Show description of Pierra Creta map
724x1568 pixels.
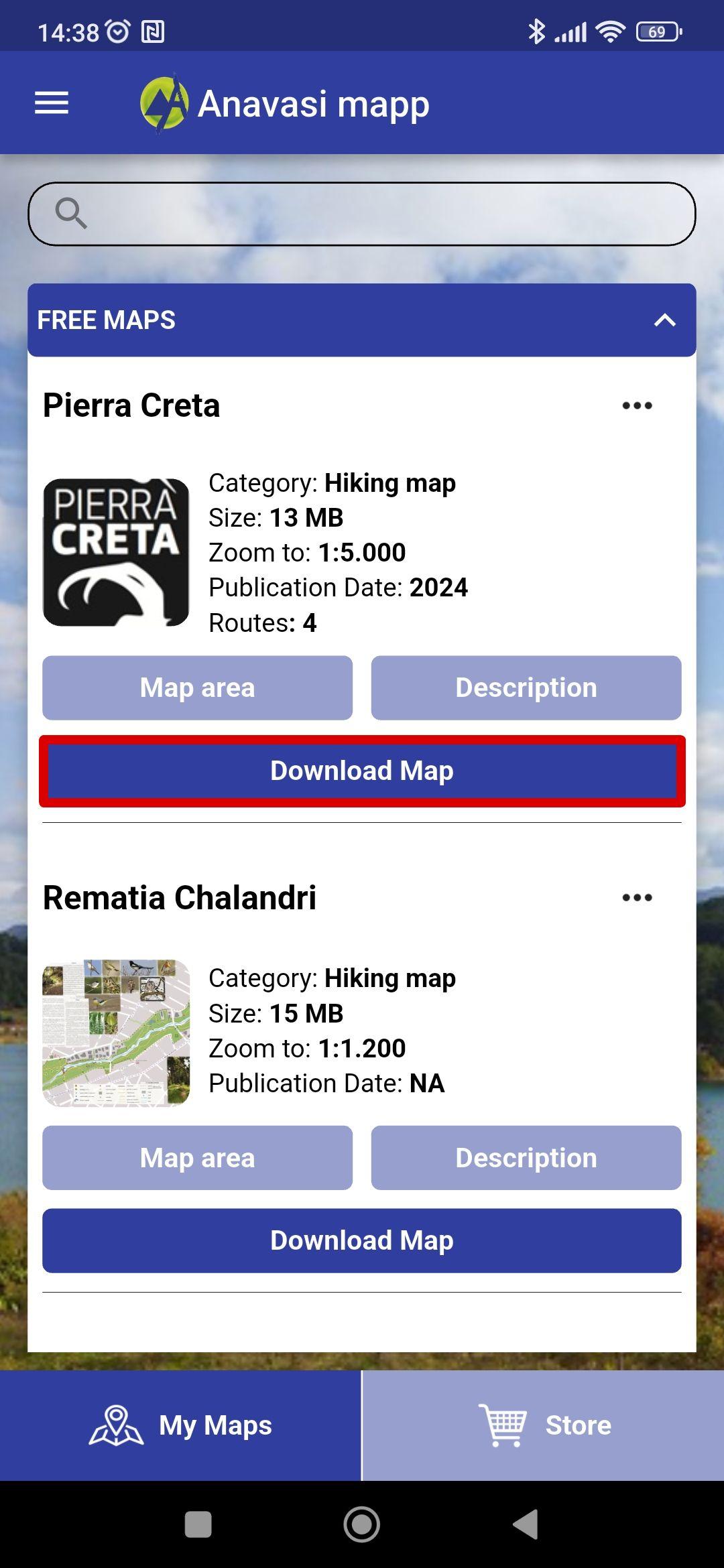[526, 688]
